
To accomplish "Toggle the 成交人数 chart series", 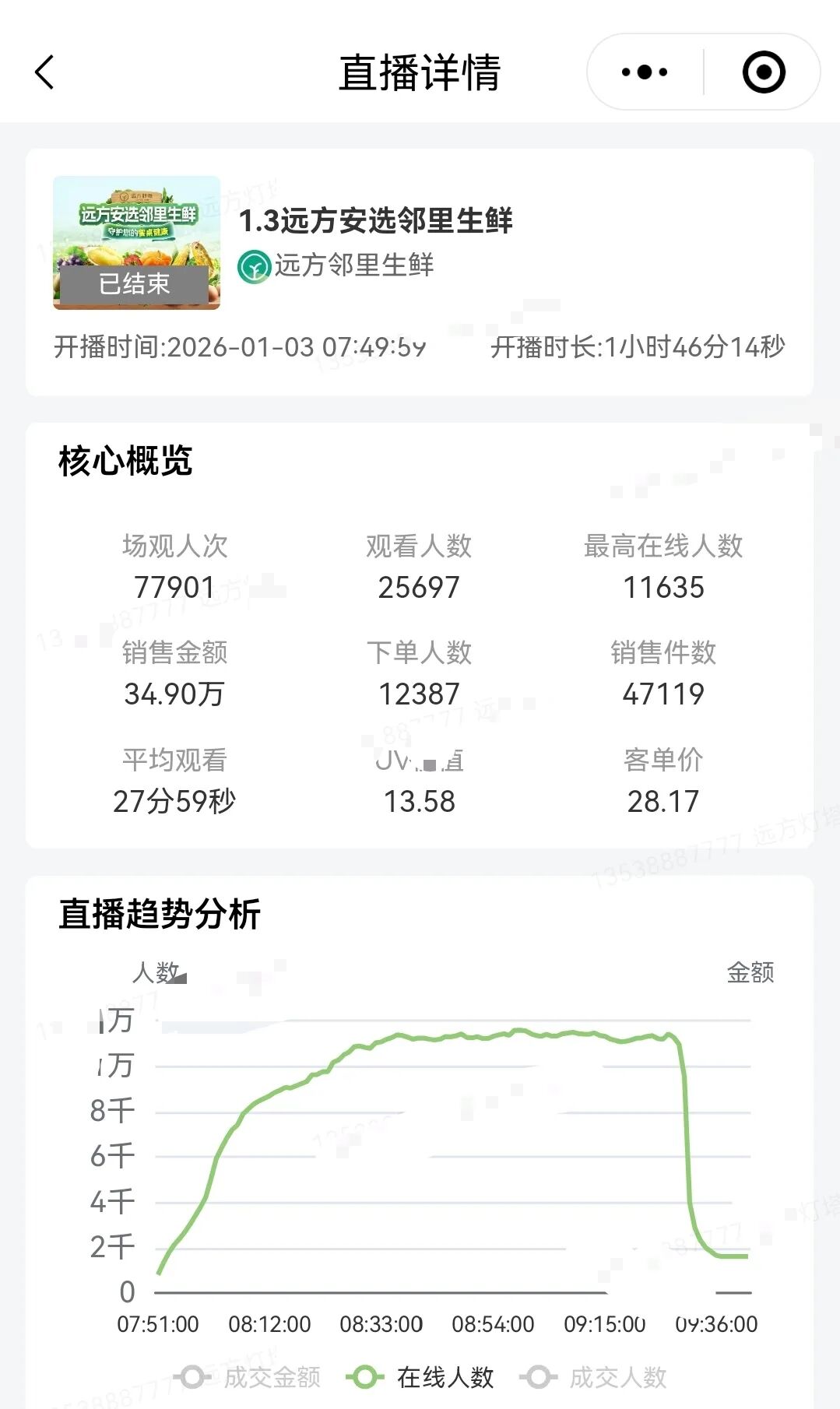I will coord(596,1377).
